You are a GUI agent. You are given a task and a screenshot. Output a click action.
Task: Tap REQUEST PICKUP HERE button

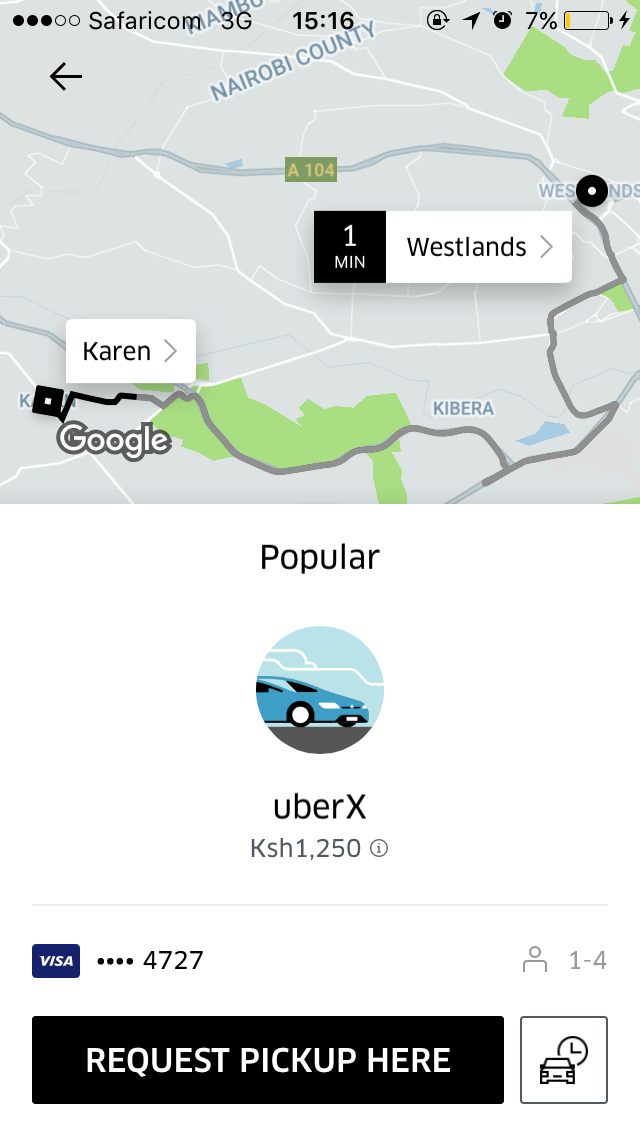click(268, 1060)
